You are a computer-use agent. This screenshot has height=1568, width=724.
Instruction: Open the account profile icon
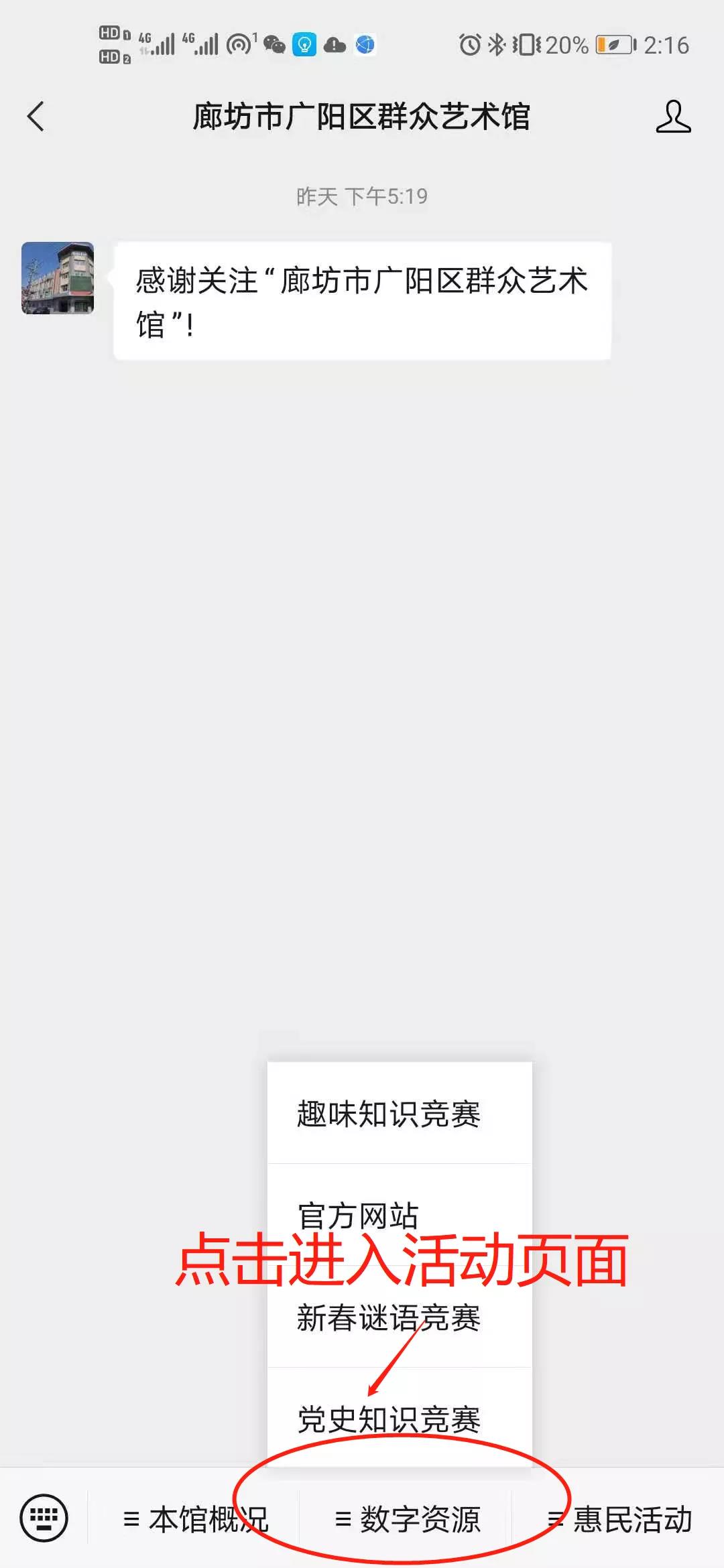[x=673, y=117]
